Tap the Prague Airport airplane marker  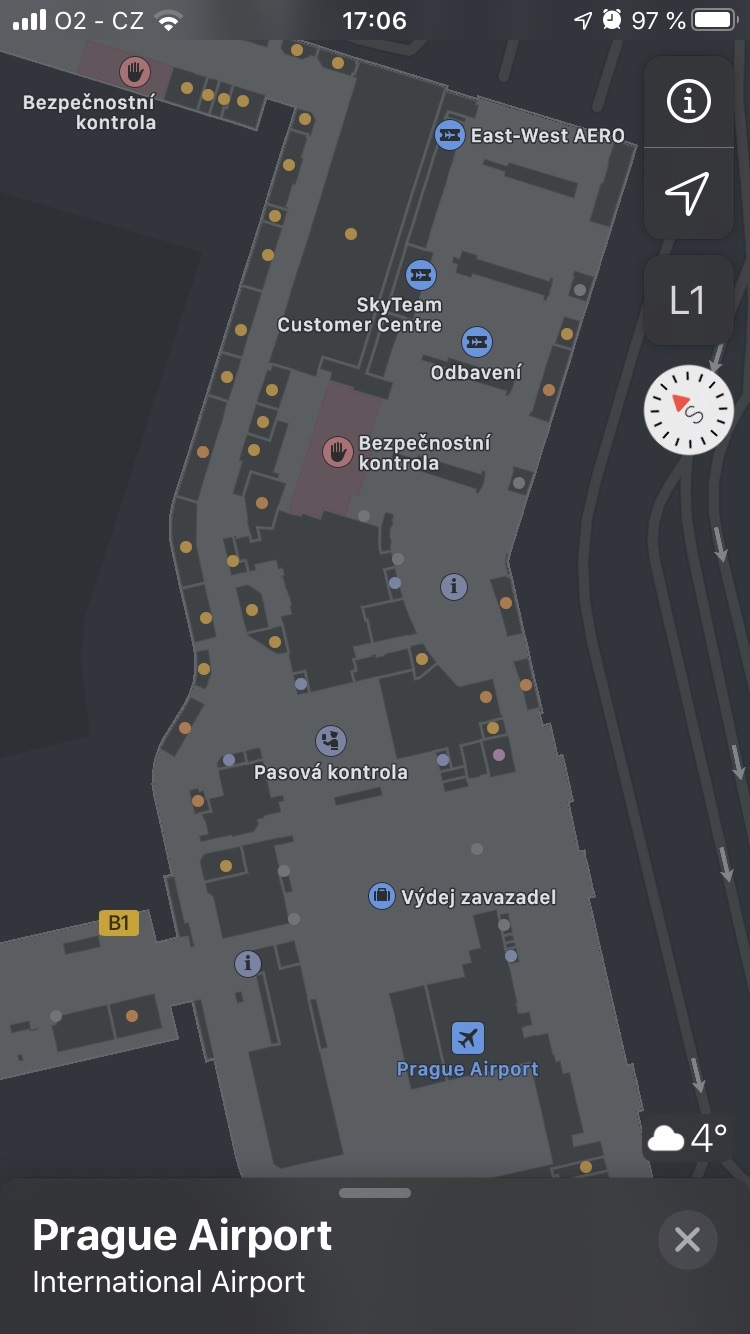click(x=467, y=1038)
